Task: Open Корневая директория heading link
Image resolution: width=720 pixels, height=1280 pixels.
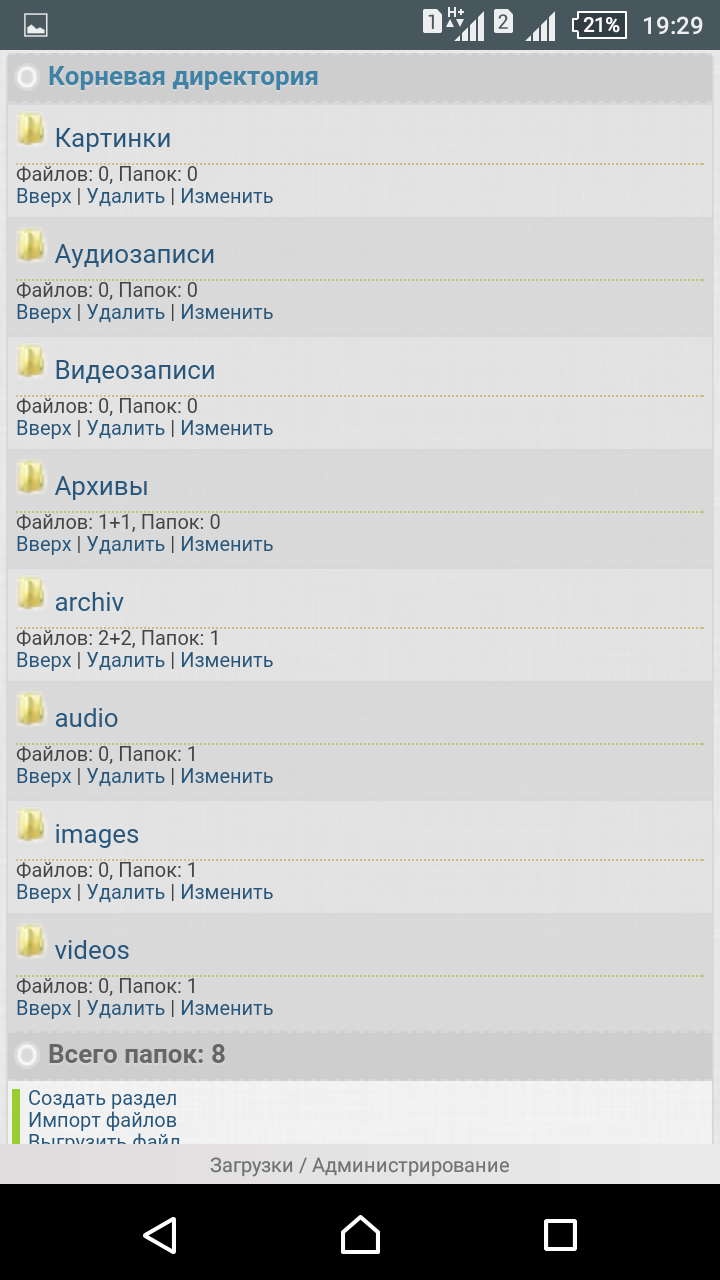Action: point(183,76)
